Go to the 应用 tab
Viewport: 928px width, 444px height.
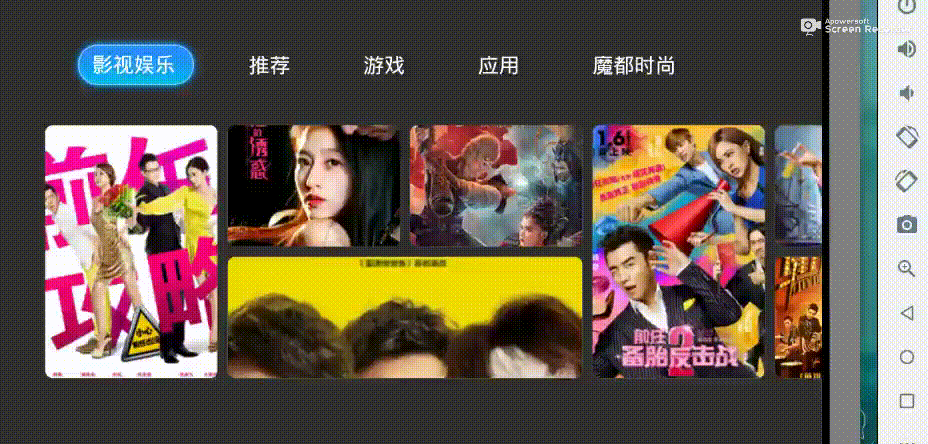[x=498, y=66]
